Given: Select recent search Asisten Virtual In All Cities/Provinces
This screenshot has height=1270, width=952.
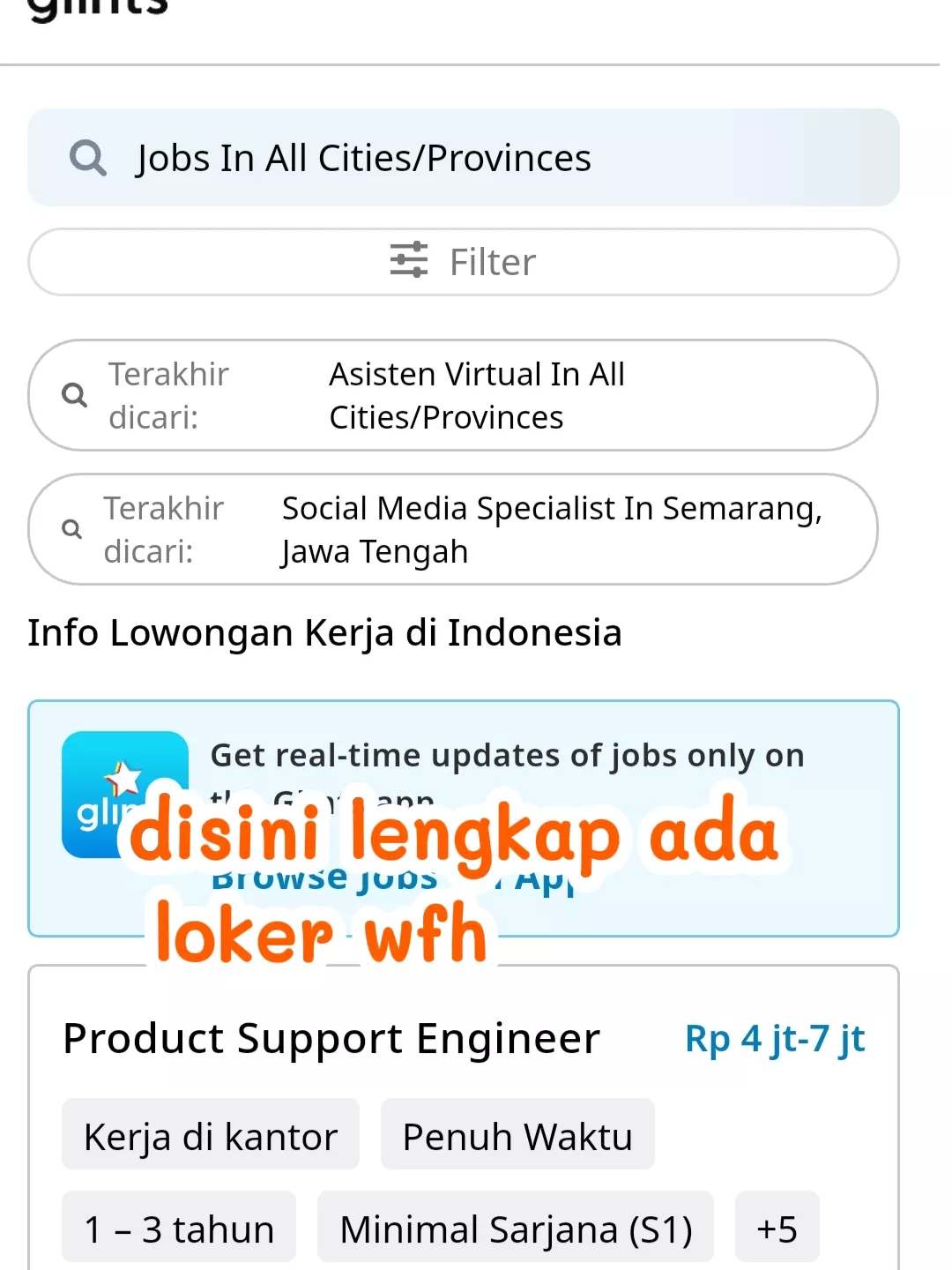Looking at the screenshot, I should pos(453,396).
